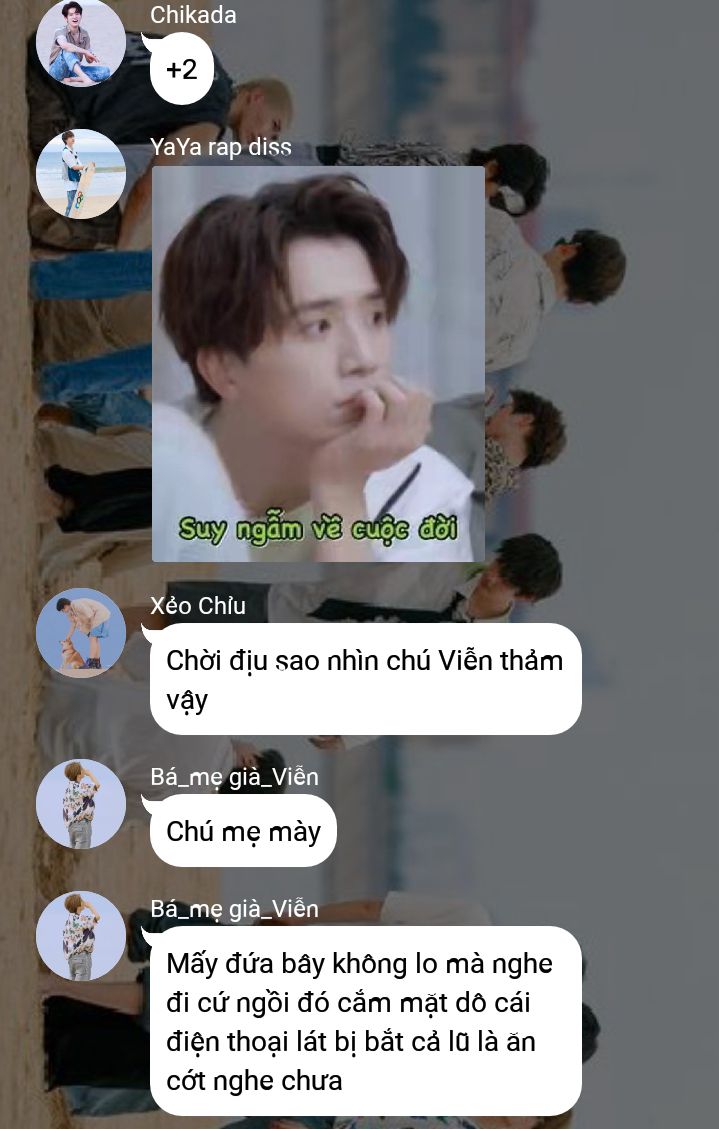Open avatar beside the 'Chú mẹ mày' message
719x1129 pixels.
[81, 804]
